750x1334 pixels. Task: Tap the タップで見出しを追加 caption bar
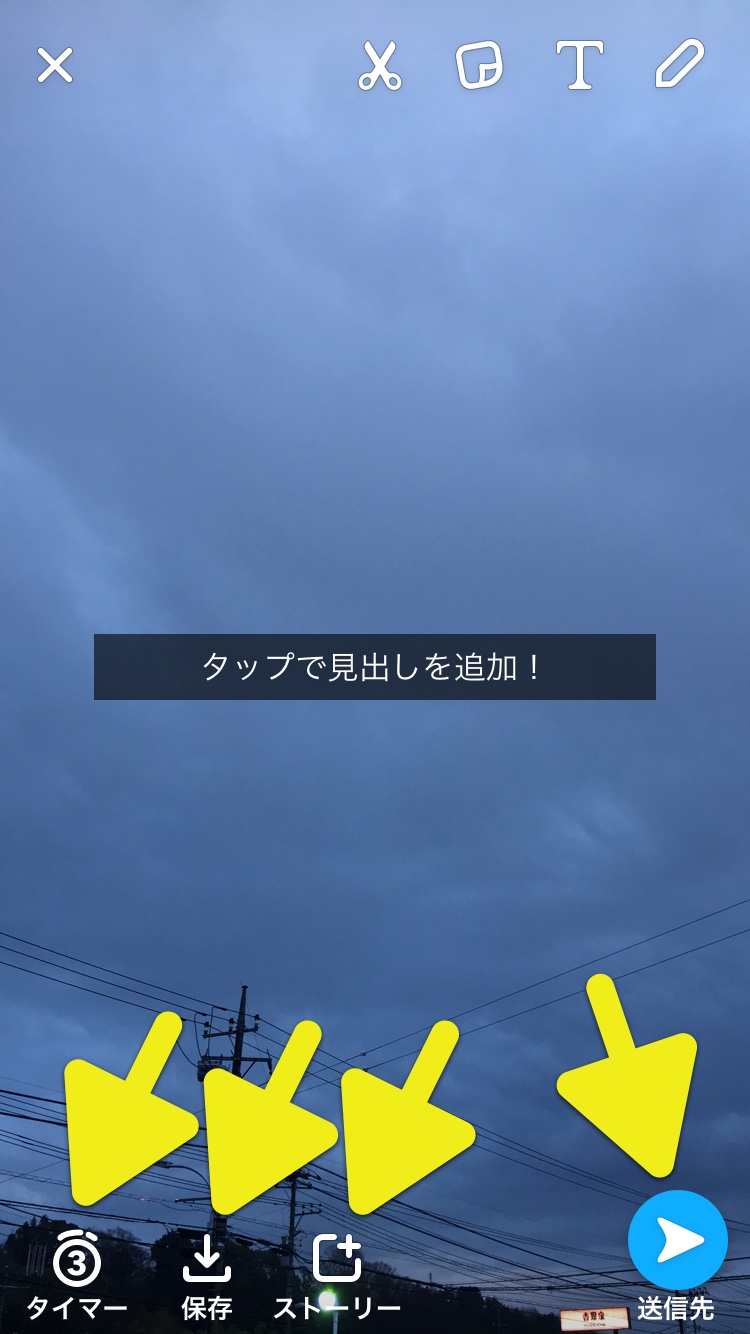pyautogui.click(x=375, y=667)
